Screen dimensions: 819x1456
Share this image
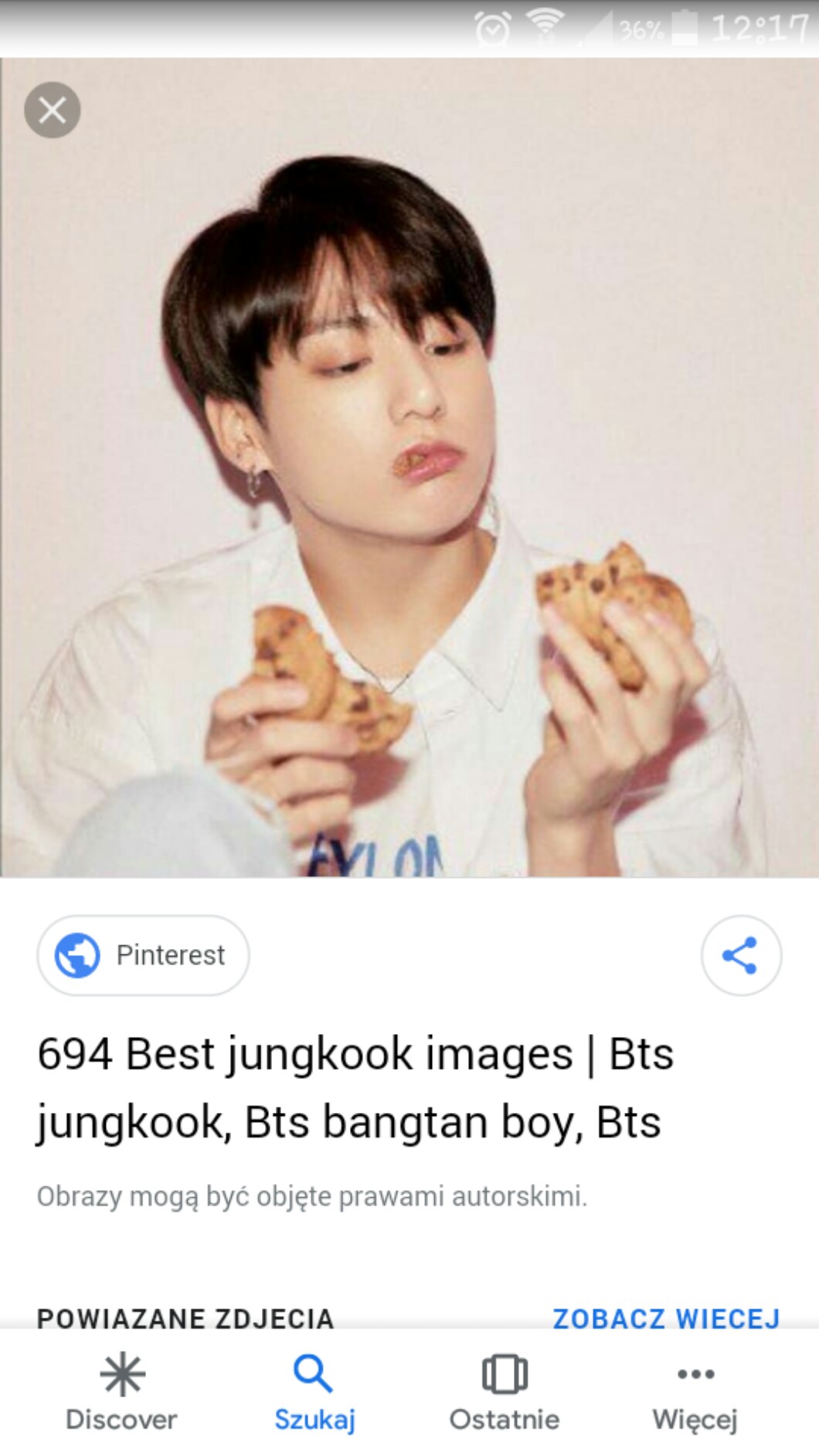tap(740, 955)
